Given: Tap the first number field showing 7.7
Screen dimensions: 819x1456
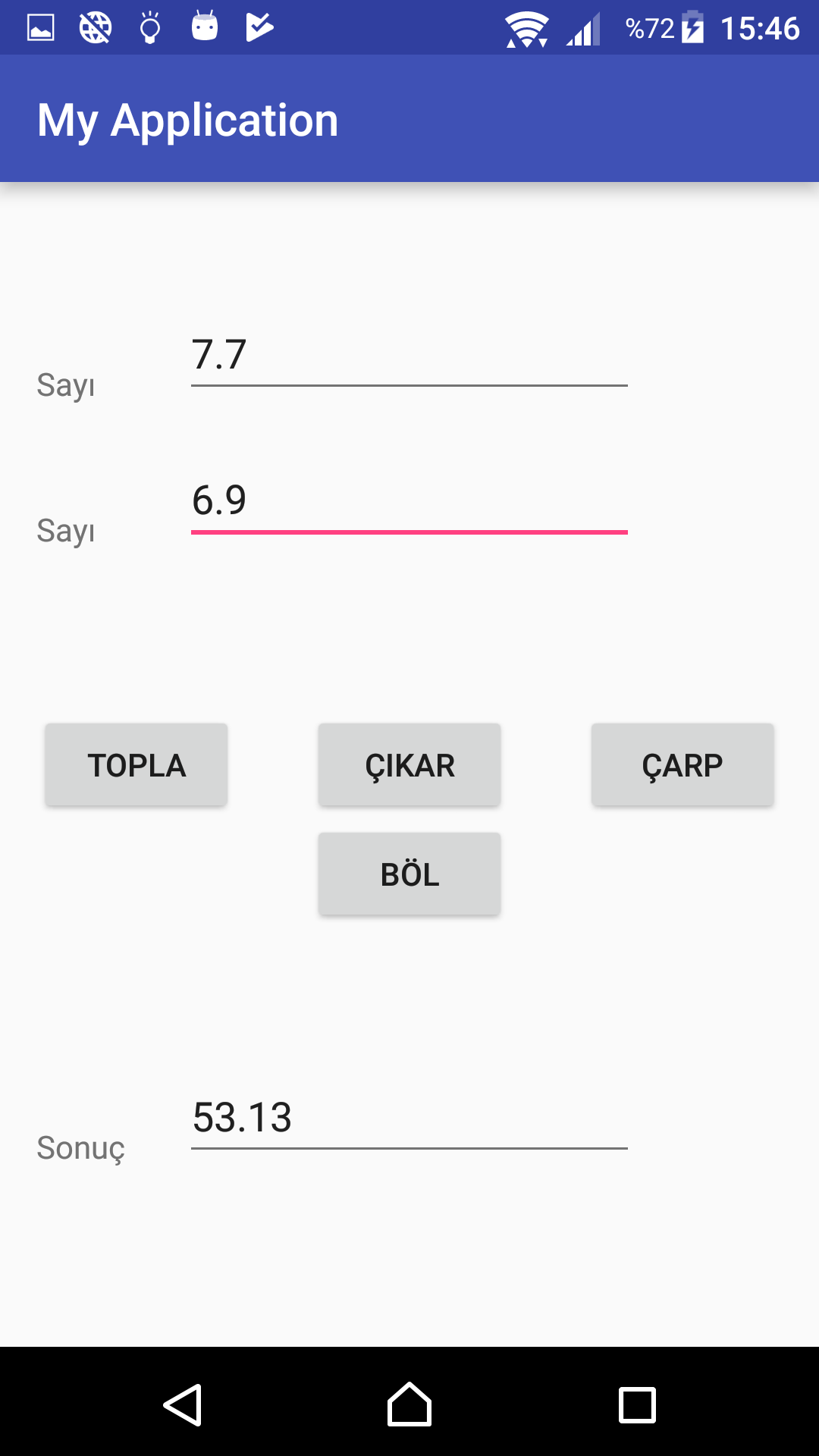Looking at the screenshot, I should (x=409, y=356).
